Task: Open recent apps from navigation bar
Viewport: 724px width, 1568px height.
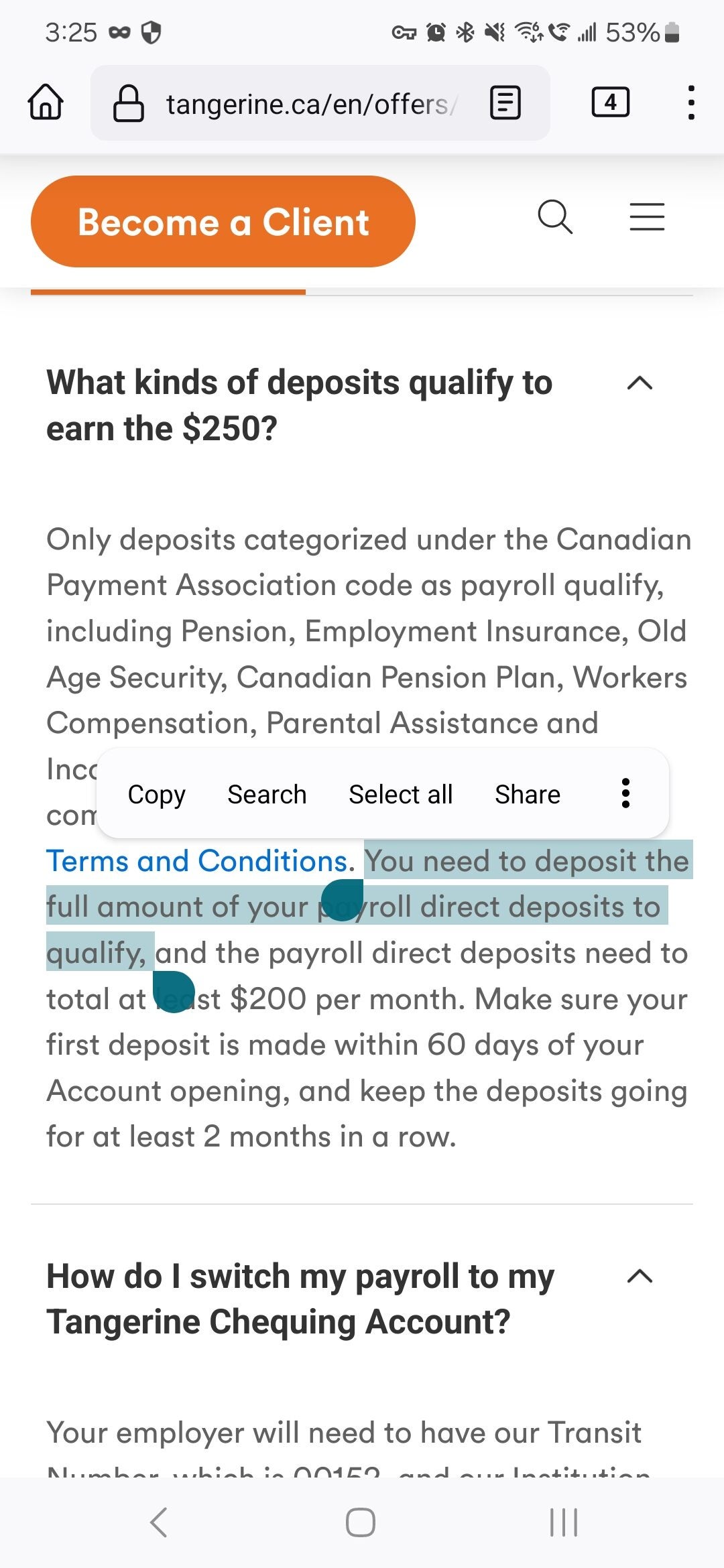Action: (x=563, y=1522)
